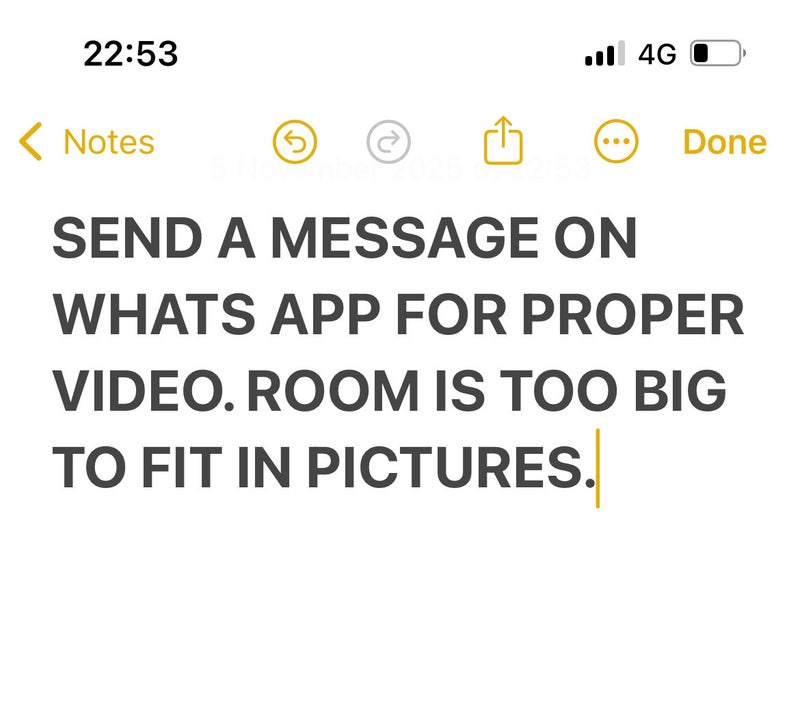Share this note
Viewport: 800px width, 717px height.
[503, 140]
